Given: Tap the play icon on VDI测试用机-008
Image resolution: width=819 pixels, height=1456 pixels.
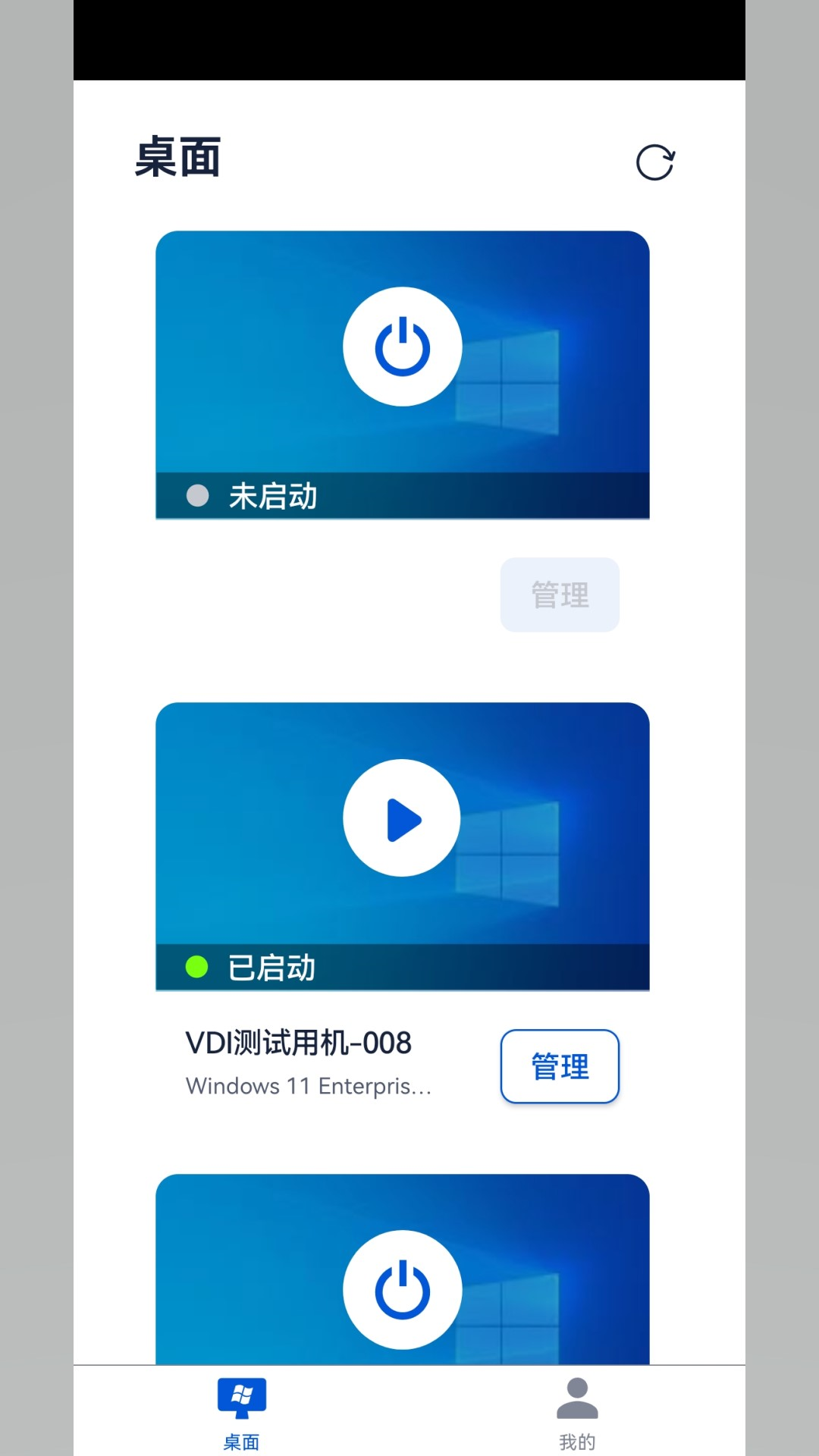Looking at the screenshot, I should pos(403,818).
